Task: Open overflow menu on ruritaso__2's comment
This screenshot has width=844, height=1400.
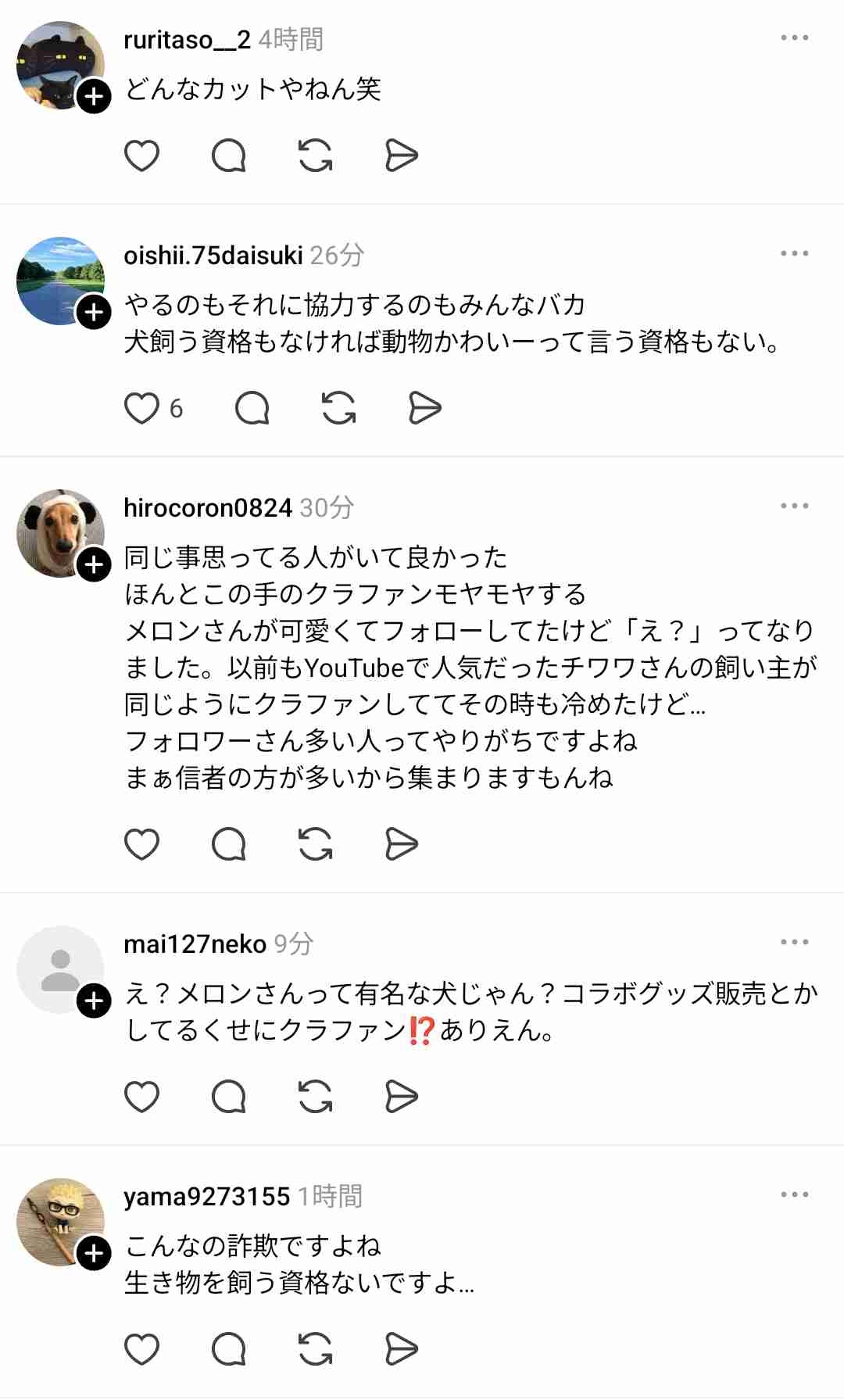Action: pyautogui.click(x=794, y=38)
